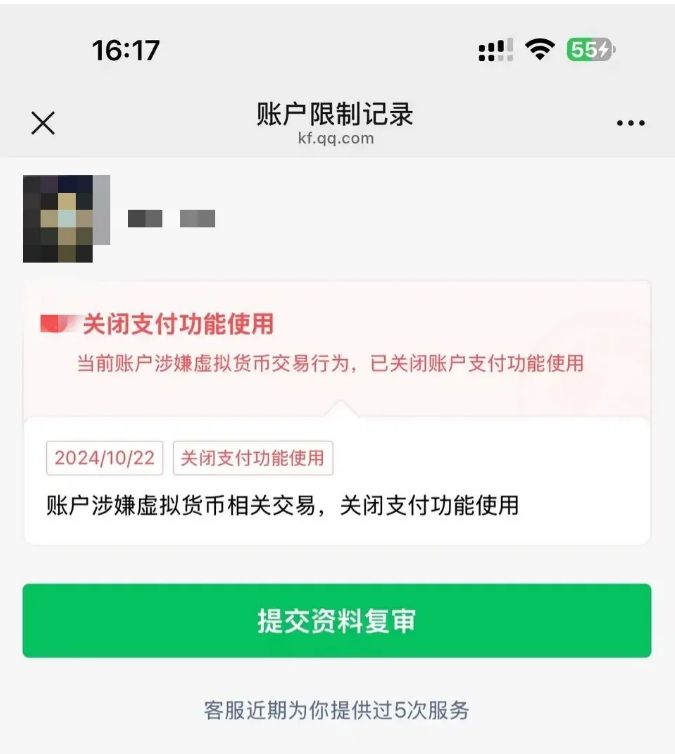Open the three-dot overflow menu

(630, 124)
